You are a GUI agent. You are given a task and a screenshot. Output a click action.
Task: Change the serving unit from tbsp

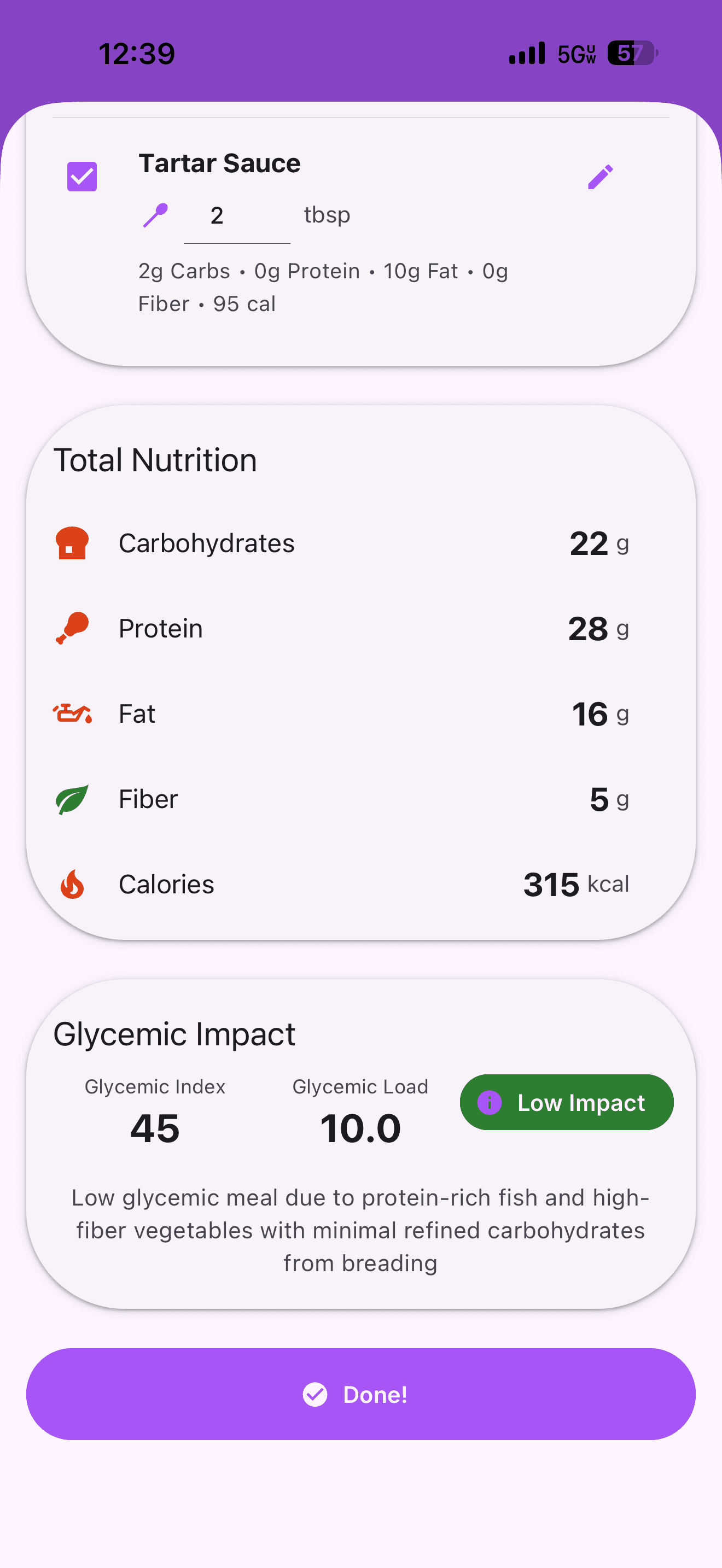[327, 215]
